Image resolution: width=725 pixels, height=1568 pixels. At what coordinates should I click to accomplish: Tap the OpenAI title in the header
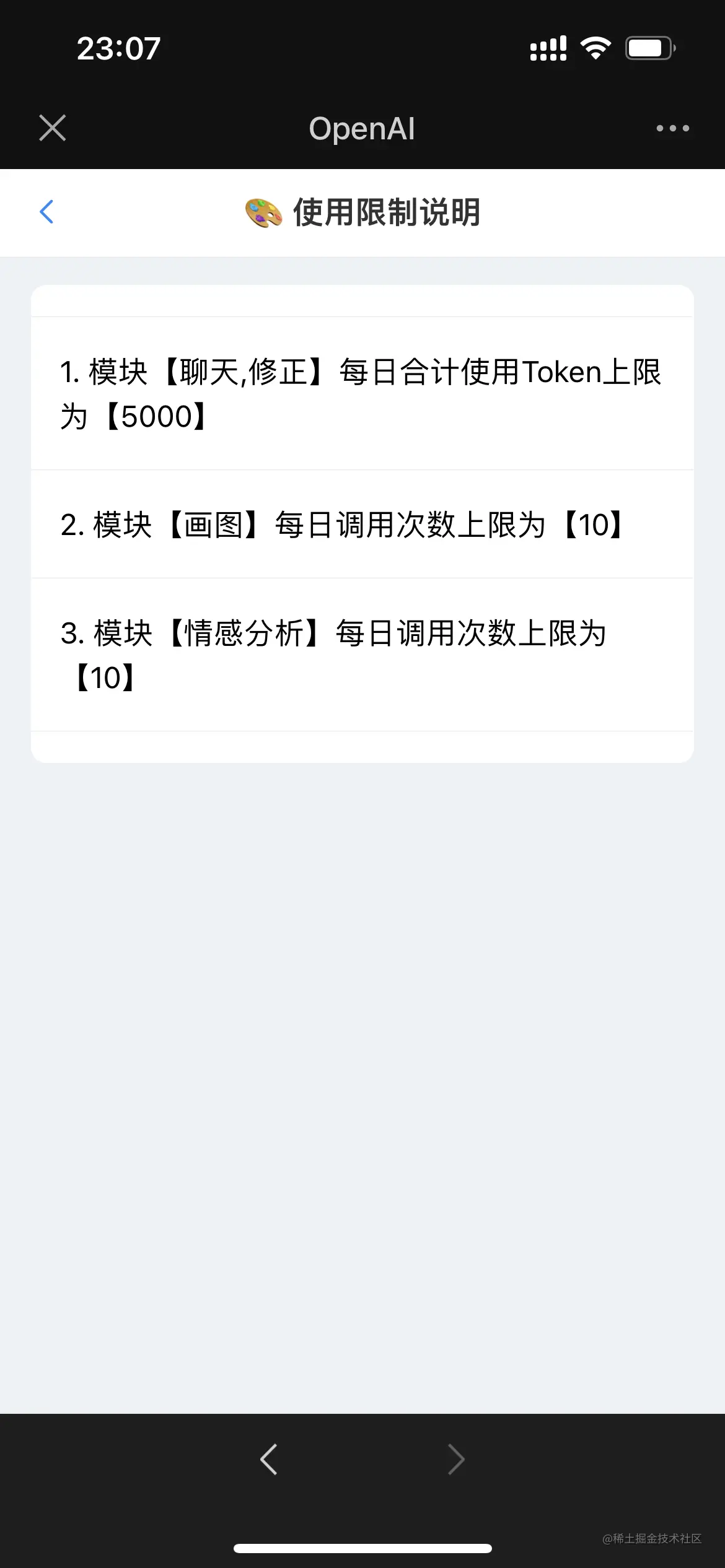pos(362,128)
